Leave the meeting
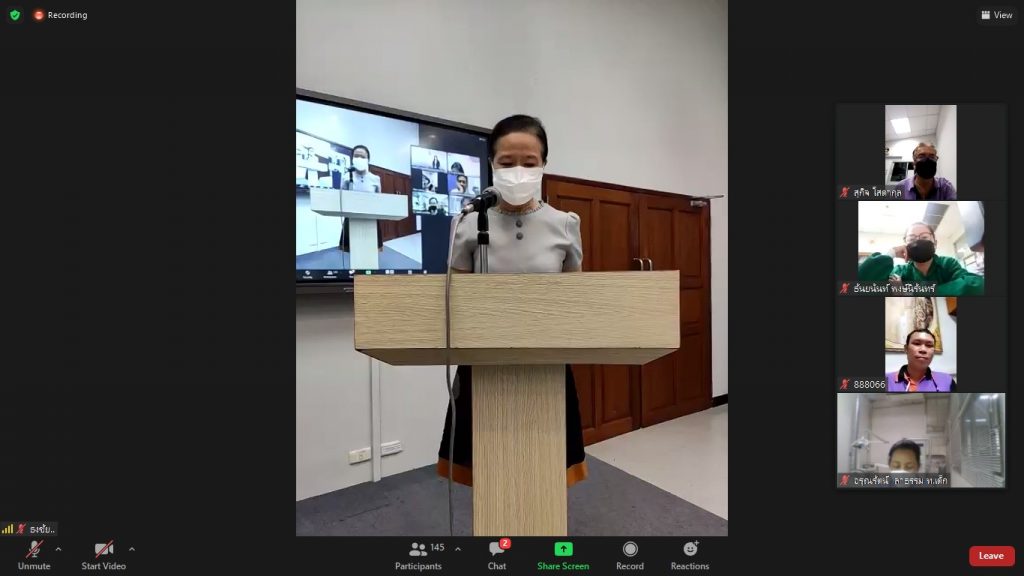Viewport: 1024px width, 576px height. (x=991, y=556)
